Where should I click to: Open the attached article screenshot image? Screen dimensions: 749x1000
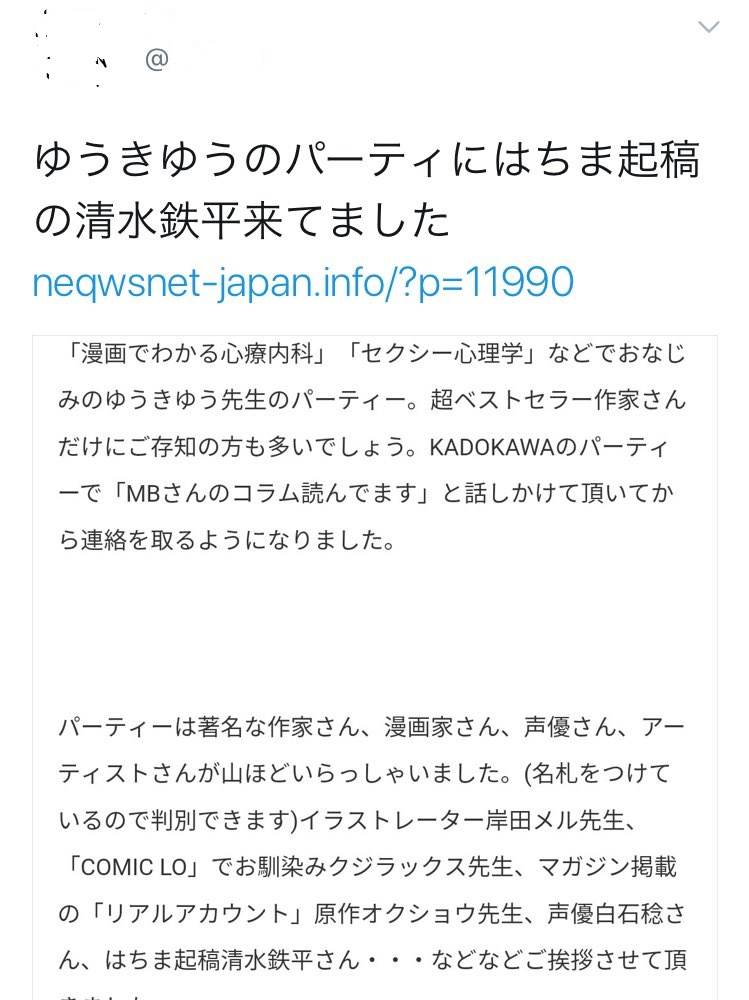pos(374,660)
